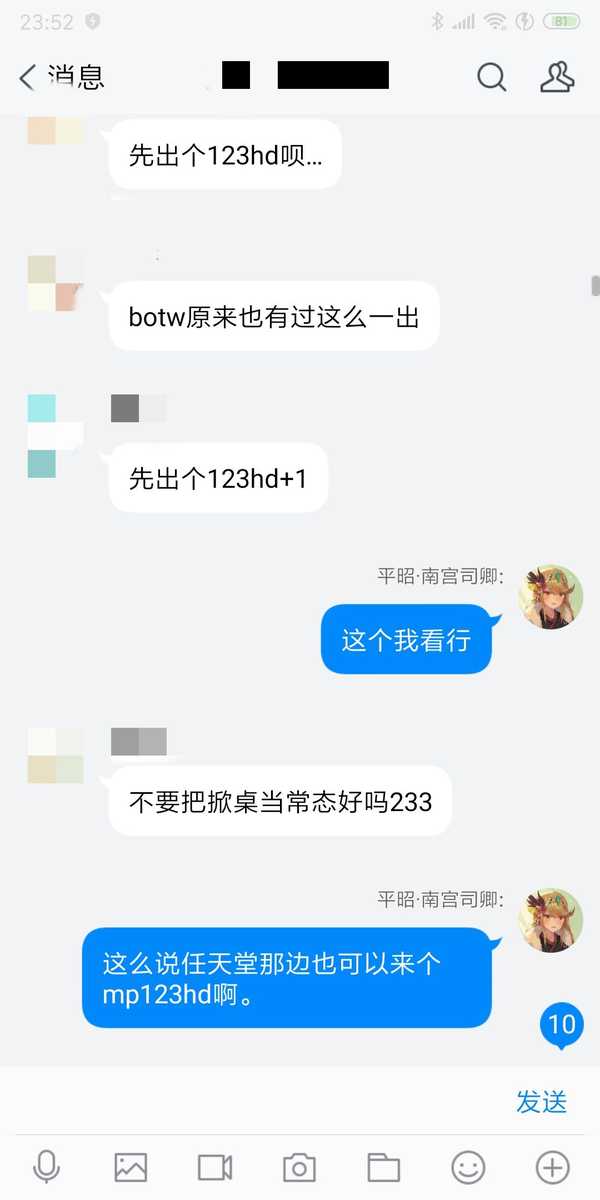
Task: Open the plus menu for more options
Action: pyautogui.click(x=553, y=1167)
